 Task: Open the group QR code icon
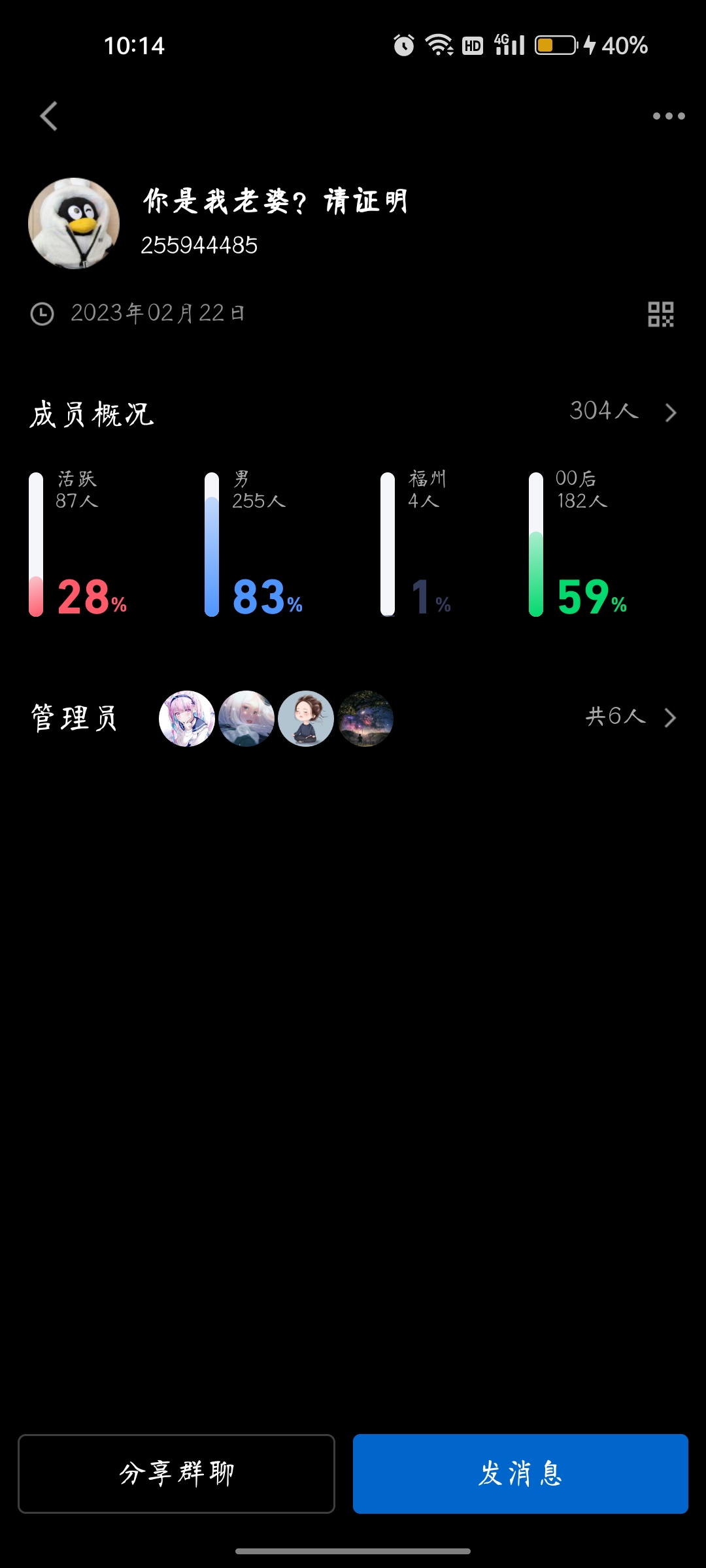point(661,314)
